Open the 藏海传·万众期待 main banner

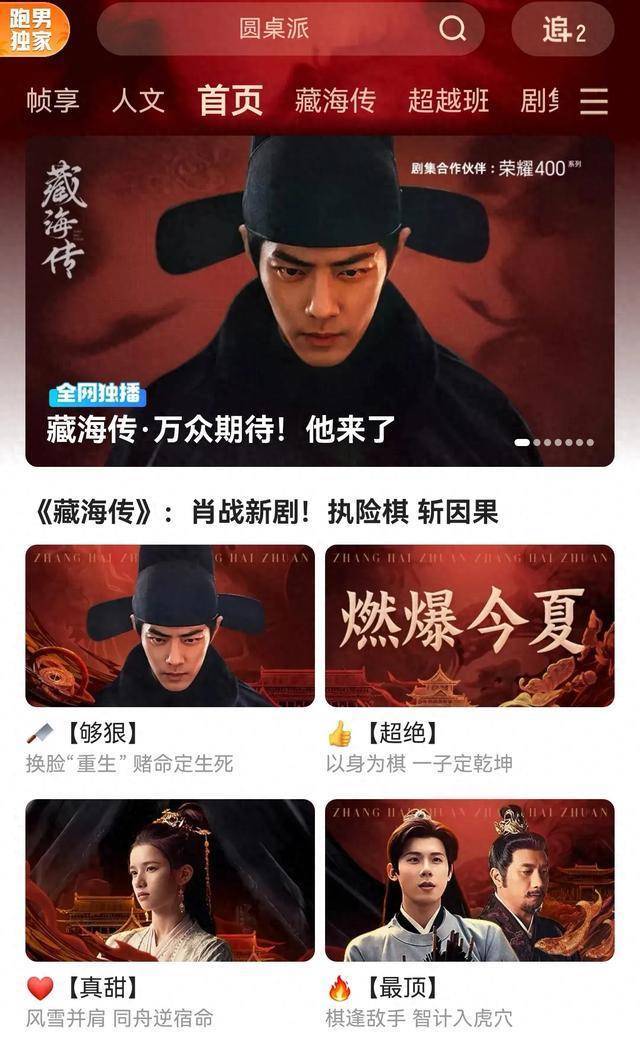tap(320, 300)
